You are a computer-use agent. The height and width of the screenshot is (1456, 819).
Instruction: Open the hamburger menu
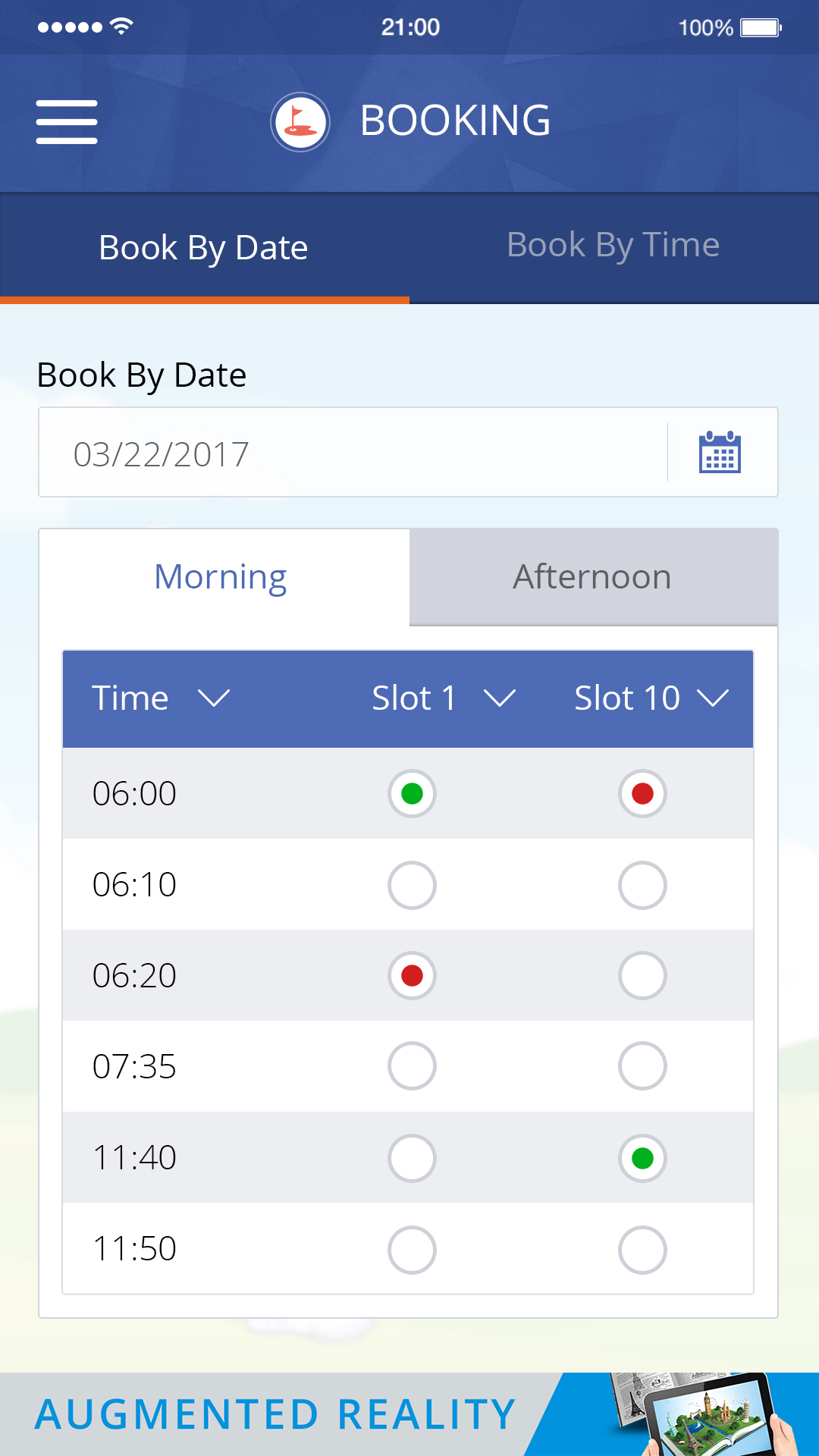pos(67,121)
